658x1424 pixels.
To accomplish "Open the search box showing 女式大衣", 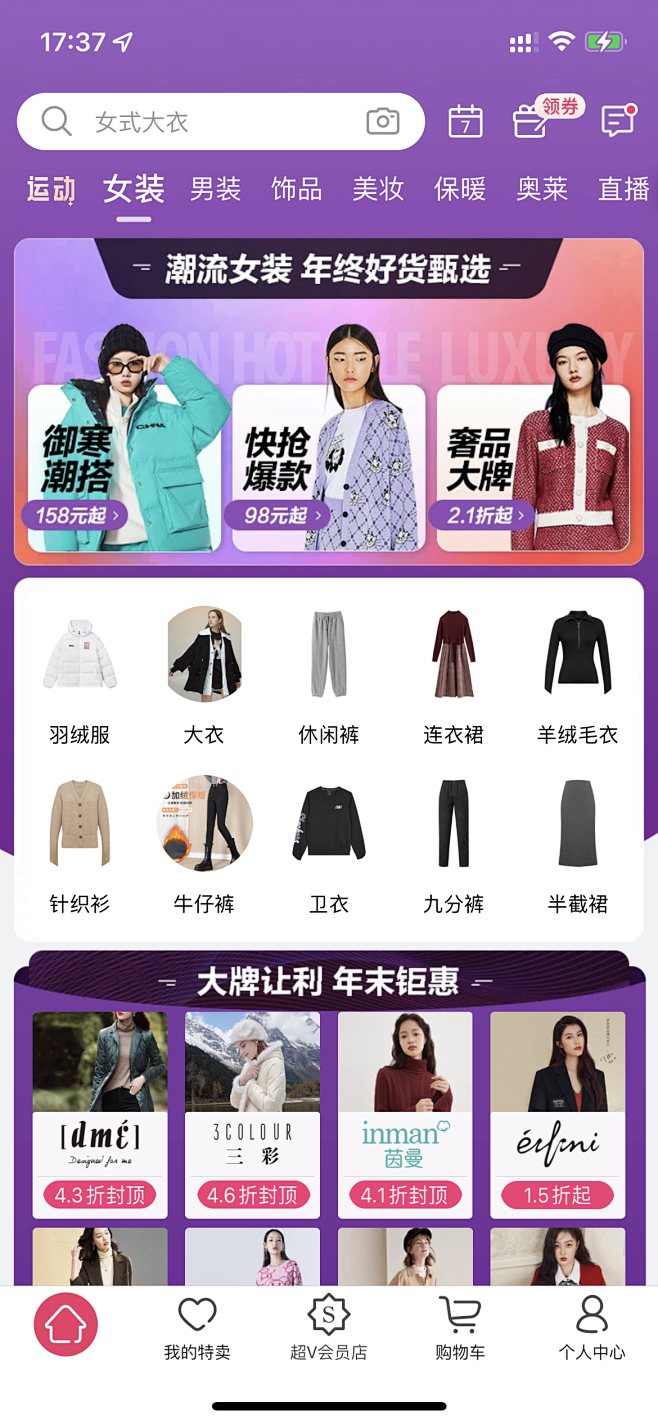I will [200, 122].
